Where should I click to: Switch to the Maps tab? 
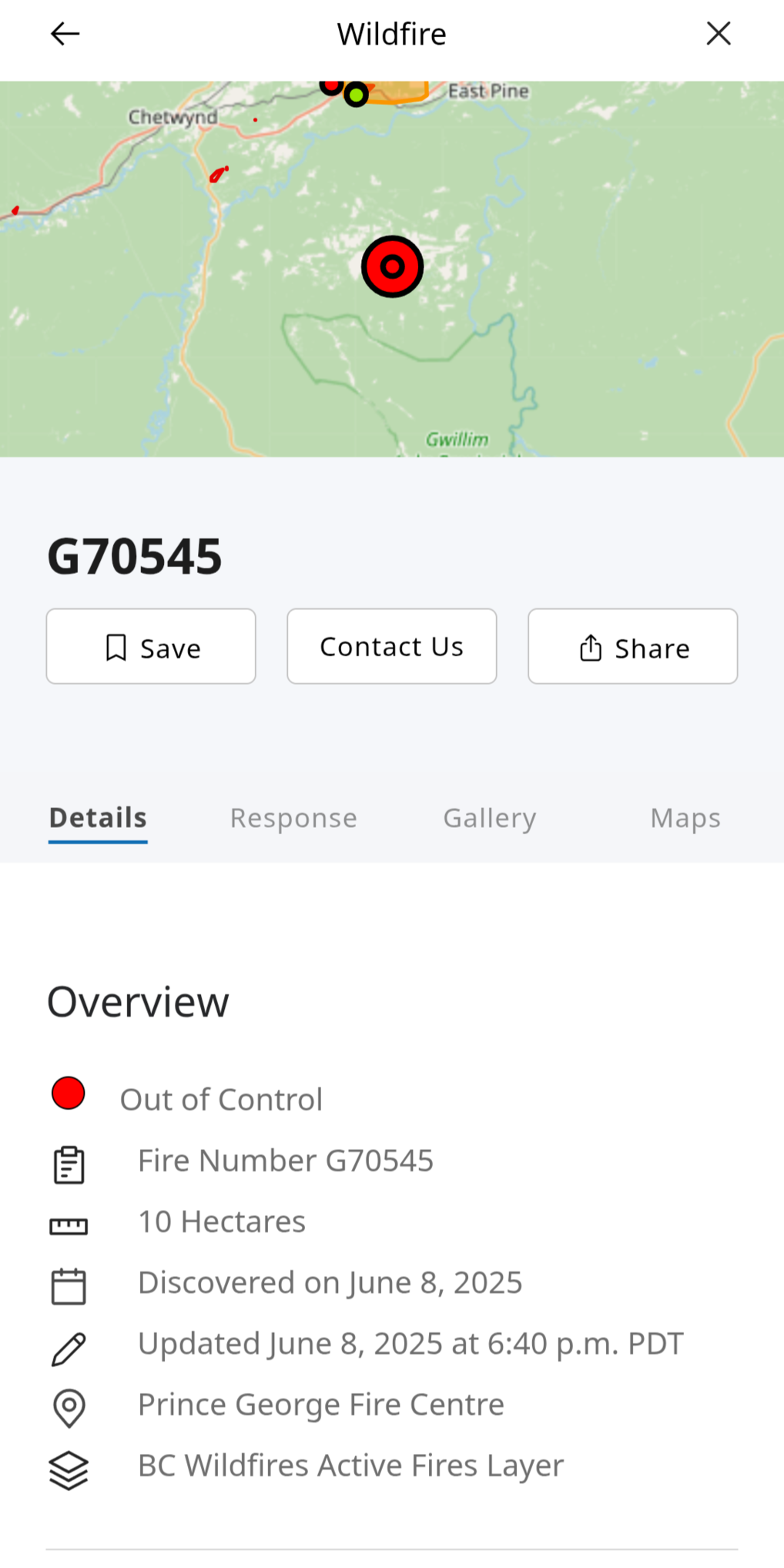pos(685,818)
